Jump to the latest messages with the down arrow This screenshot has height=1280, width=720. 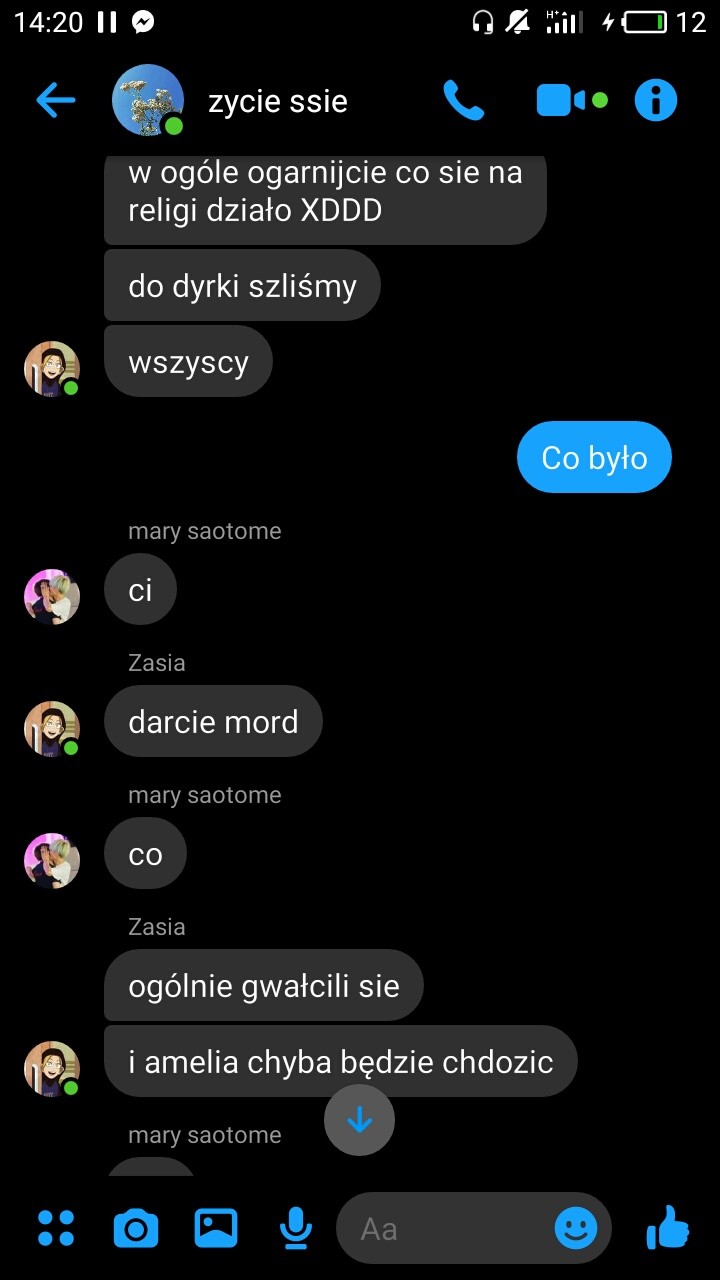(x=359, y=1121)
